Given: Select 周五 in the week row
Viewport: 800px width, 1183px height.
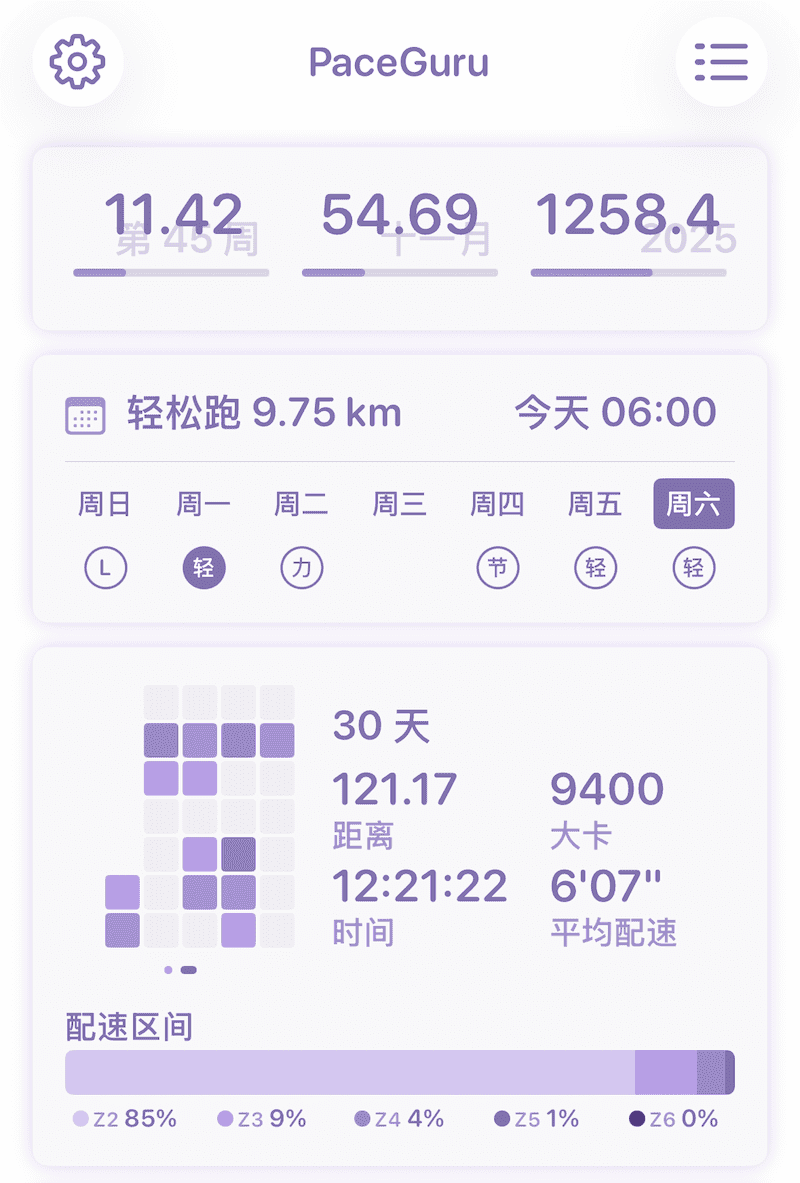Looking at the screenshot, I should pos(595,504).
